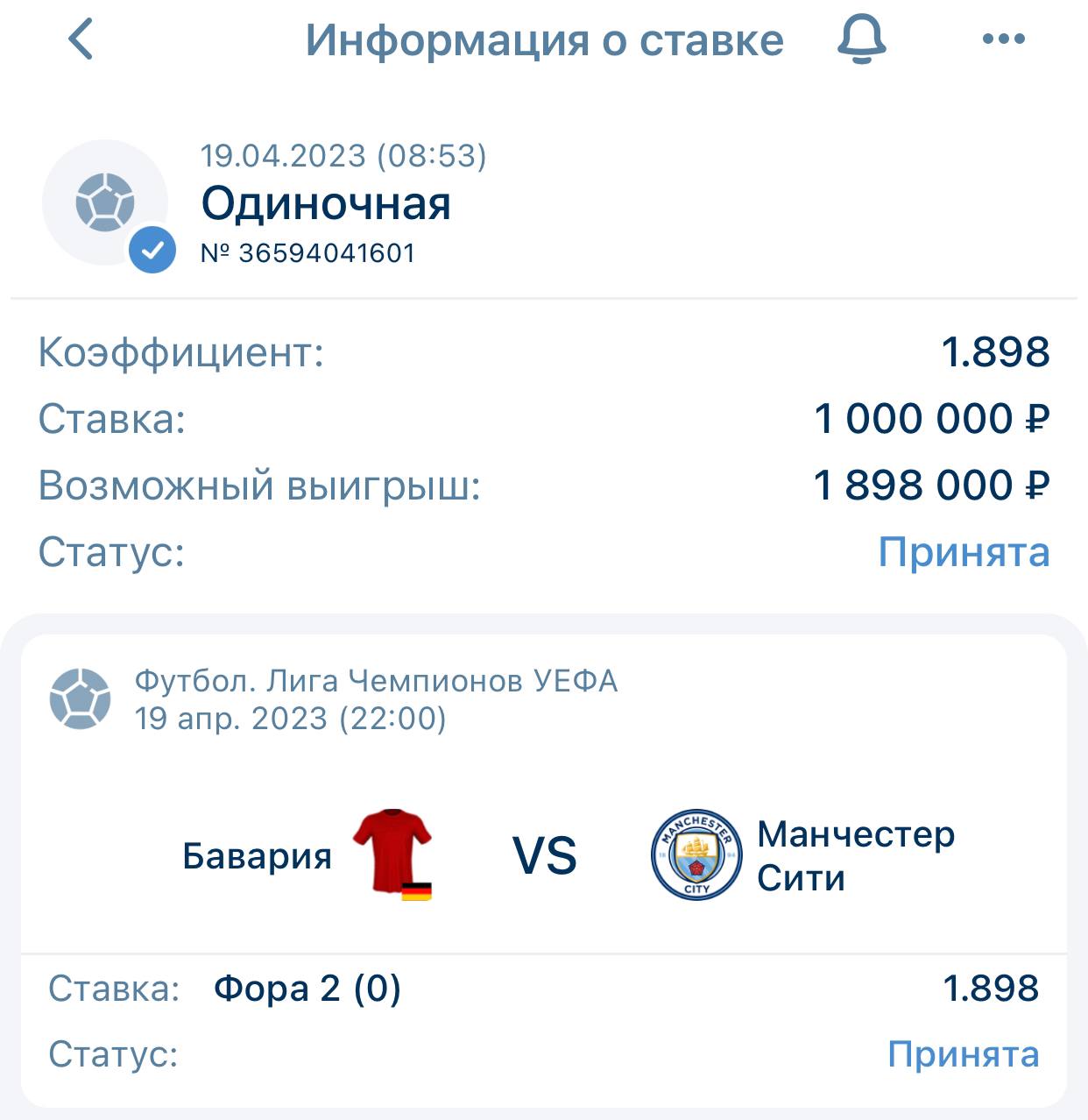
Task: Go back from the bet information screen
Action: [x=81, y=40]
